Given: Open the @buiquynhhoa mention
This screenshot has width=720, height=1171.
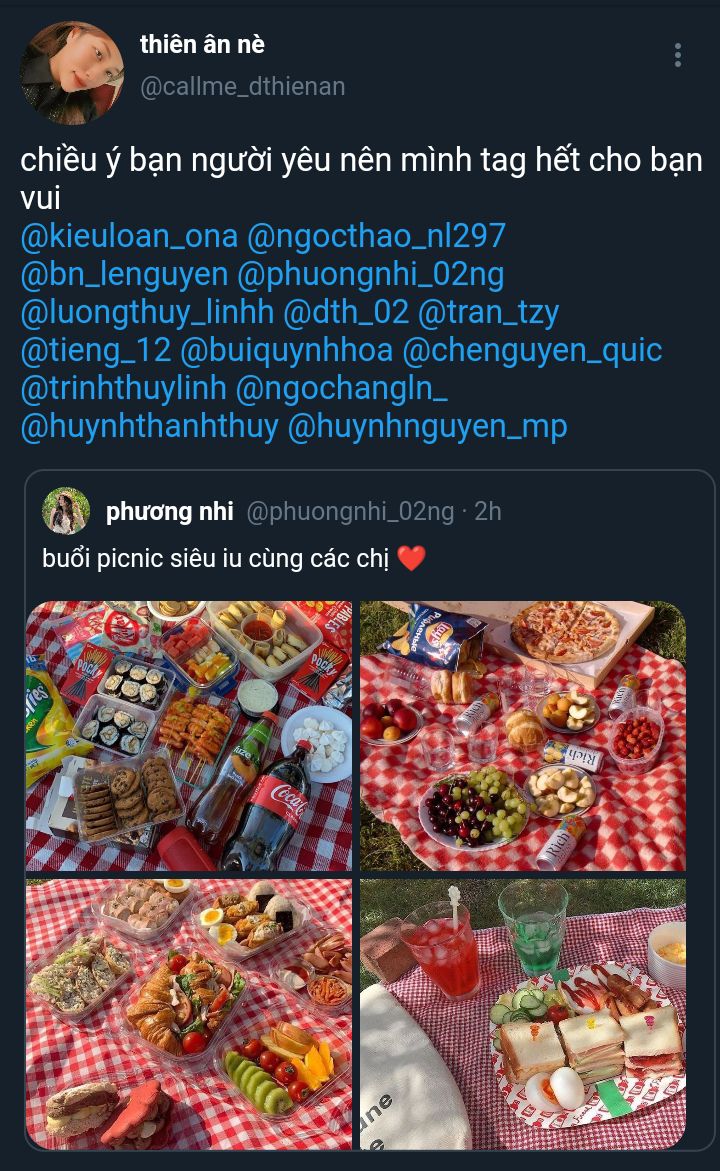Looking at the screenshot, I should point(286,350).
